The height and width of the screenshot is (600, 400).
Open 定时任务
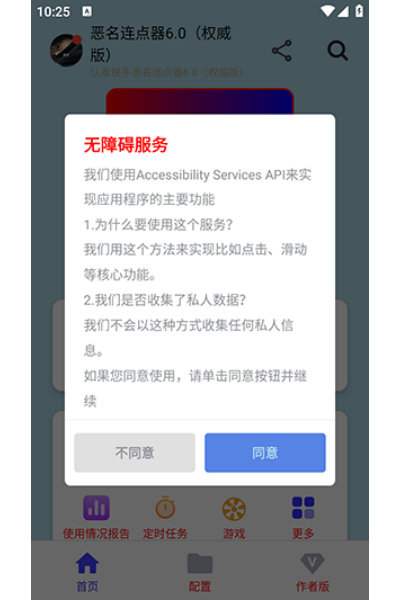(165, 517)
